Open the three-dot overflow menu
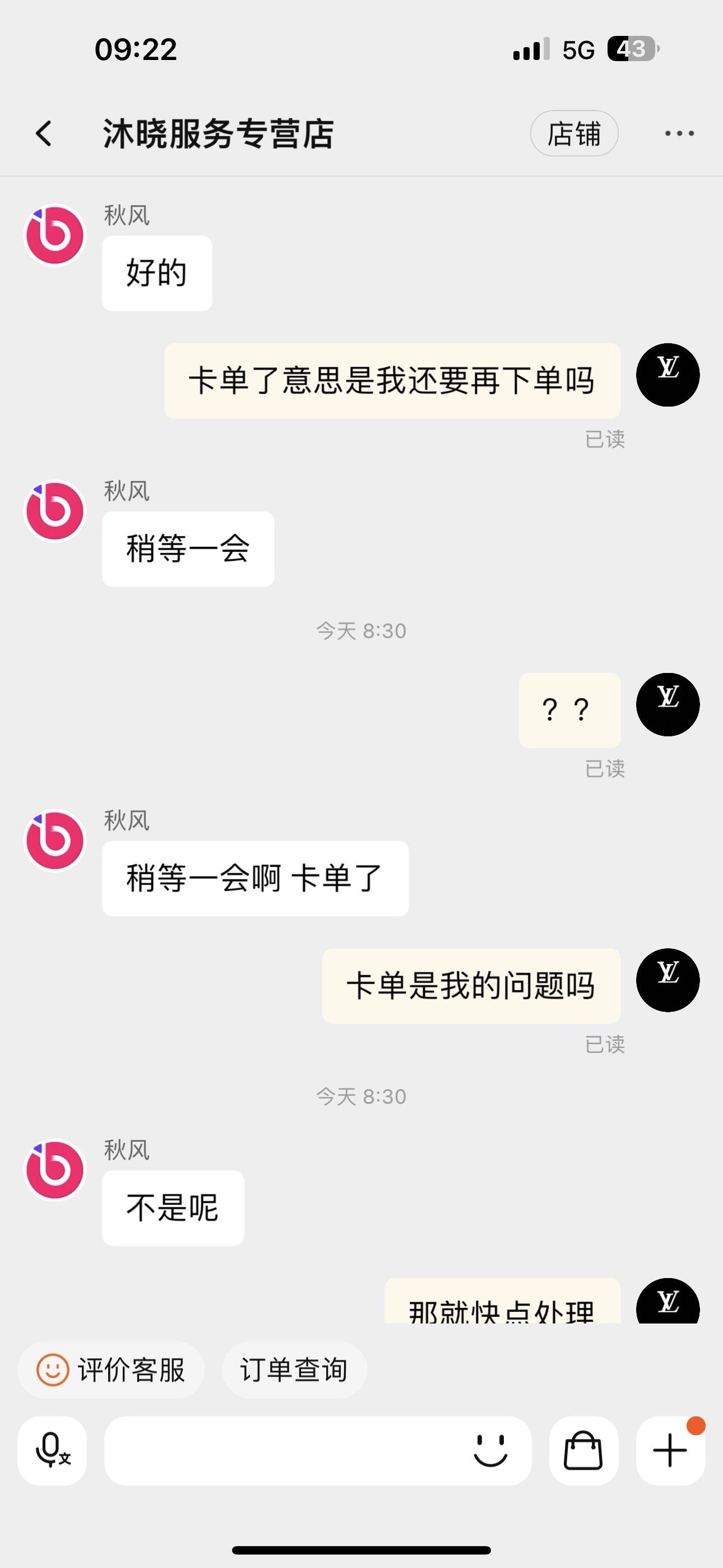The height and width of the screenshot is (1568, 723). (x=679, y=133)
